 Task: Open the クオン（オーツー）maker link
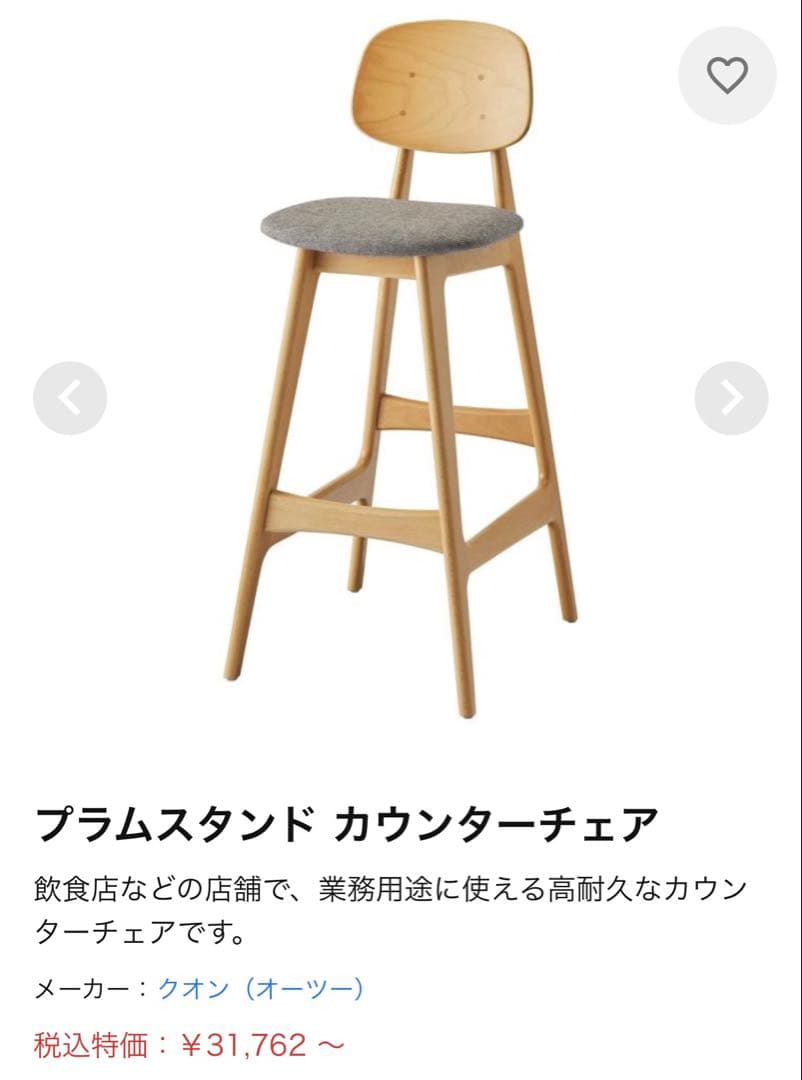click(261, 987)
